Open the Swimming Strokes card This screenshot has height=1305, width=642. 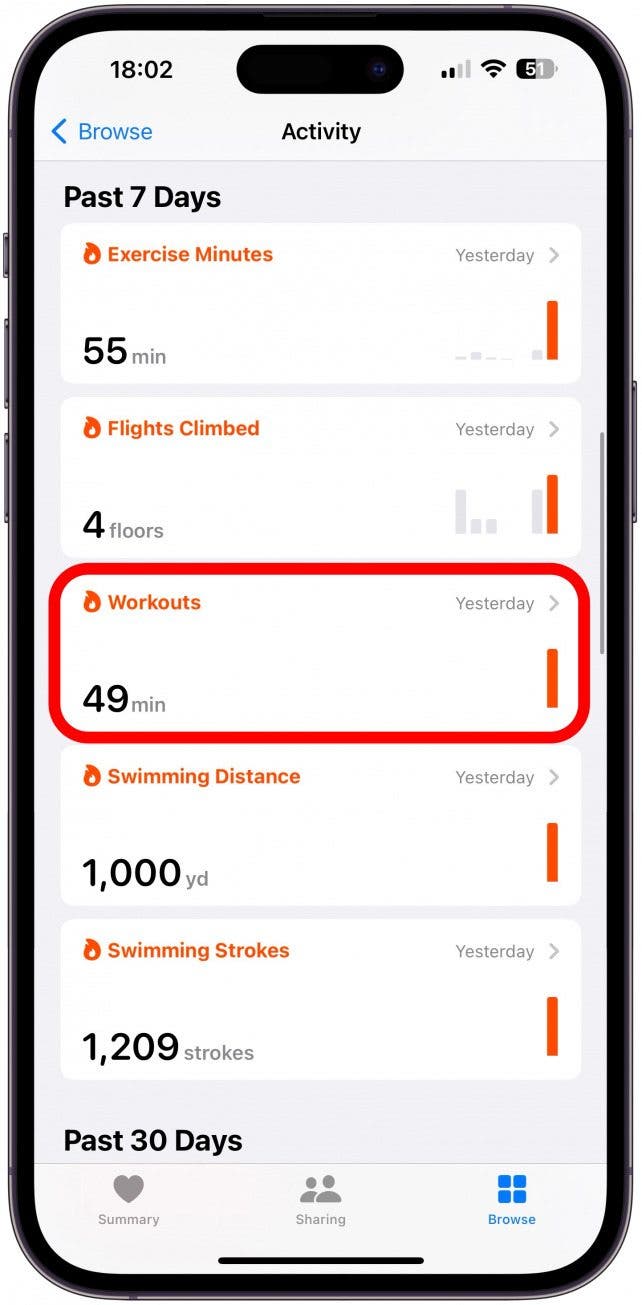point(320,1000)
